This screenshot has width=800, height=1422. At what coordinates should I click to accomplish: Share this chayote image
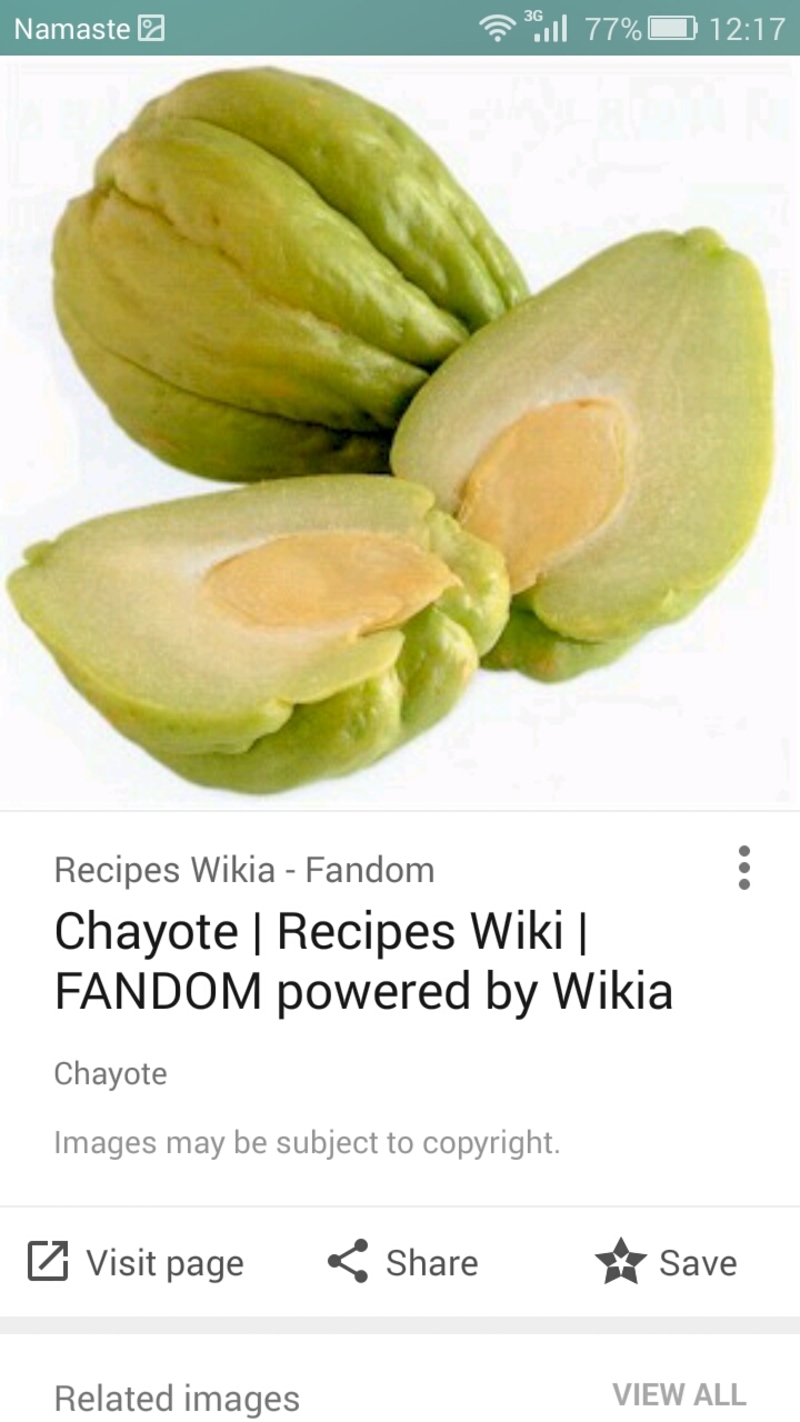(402, 1263)
